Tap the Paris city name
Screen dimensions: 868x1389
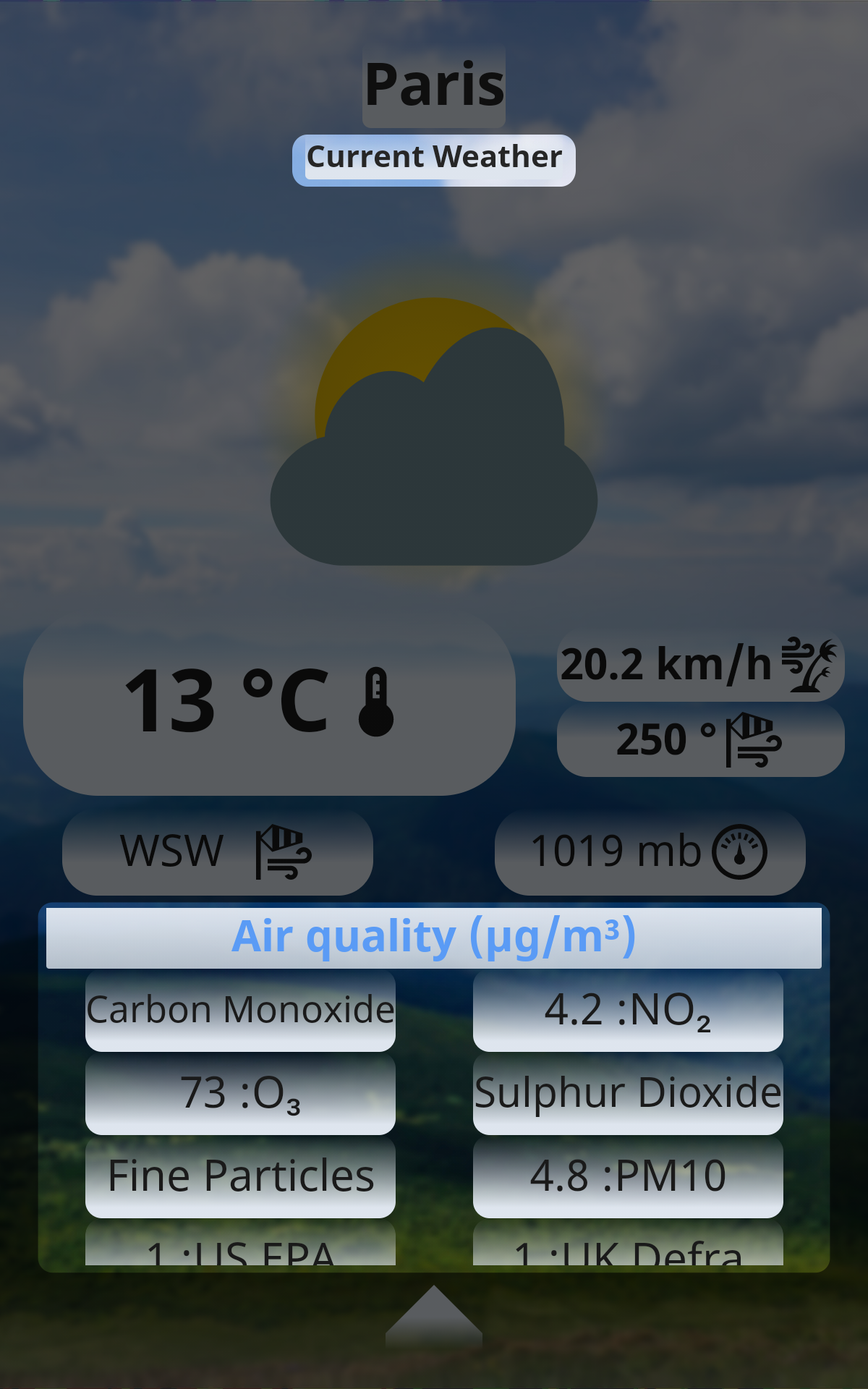[434, 85]
